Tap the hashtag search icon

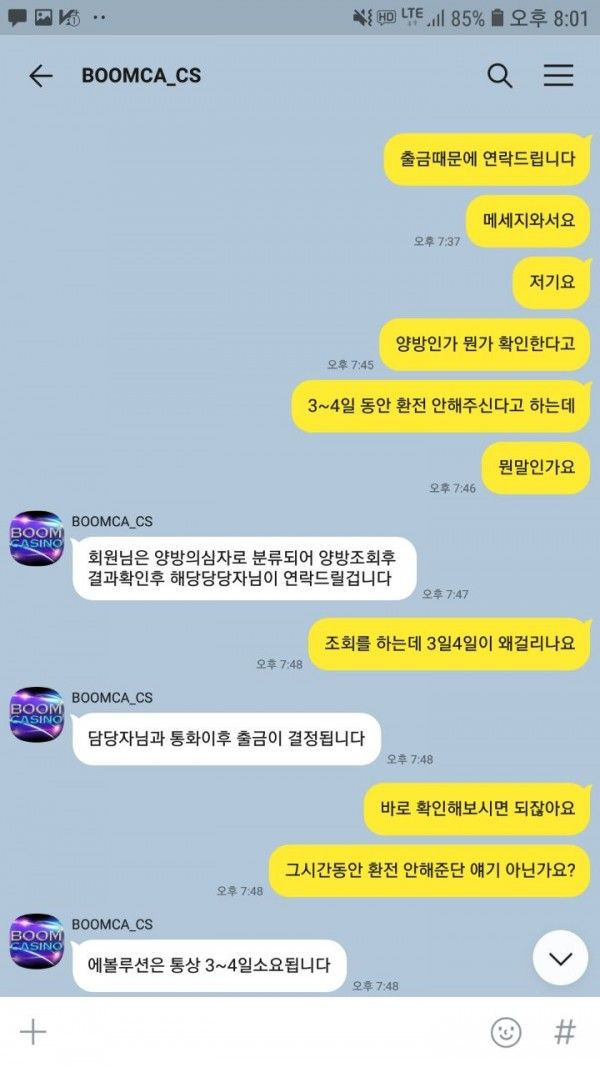565,1032
